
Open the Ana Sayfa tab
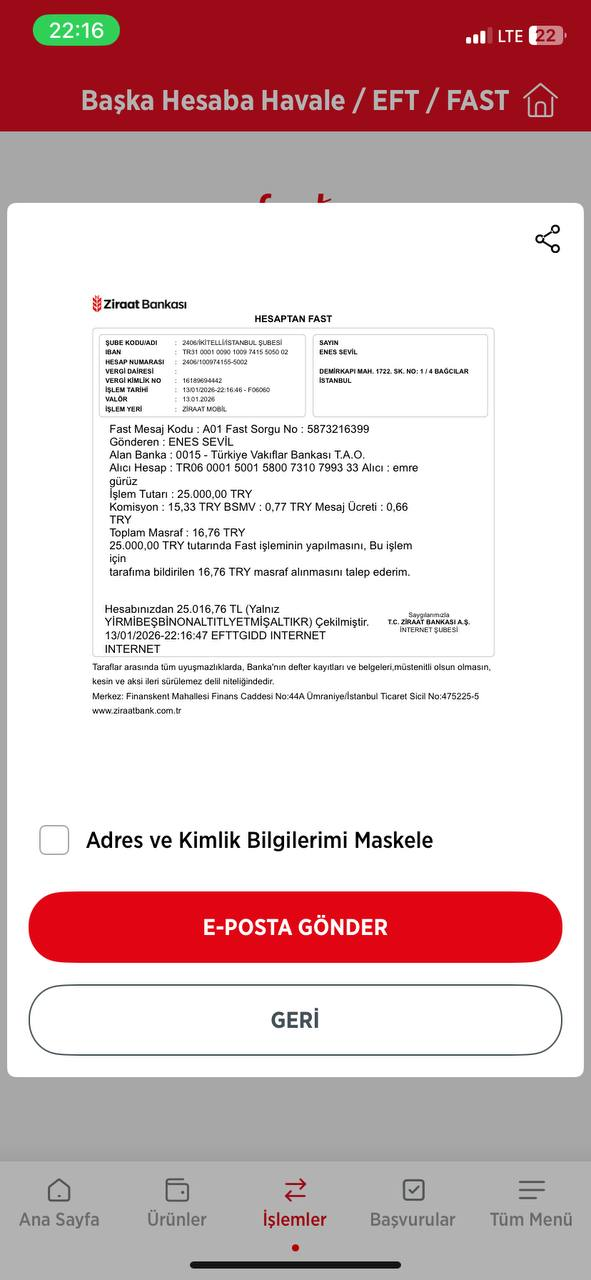(59, 1203)
